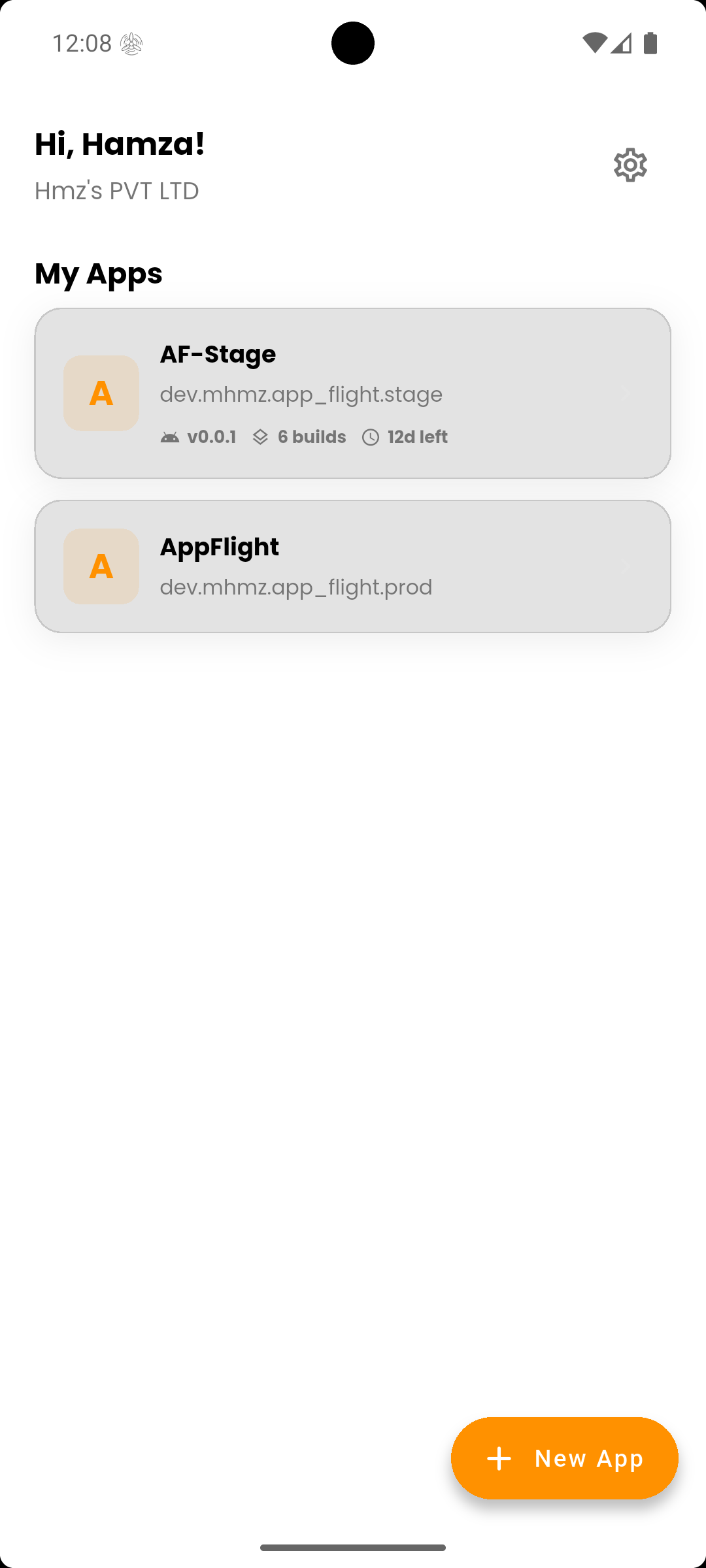Expand the AppFlight card chevron
This screenshot has height=1568, width=706.
coord(626,566)
